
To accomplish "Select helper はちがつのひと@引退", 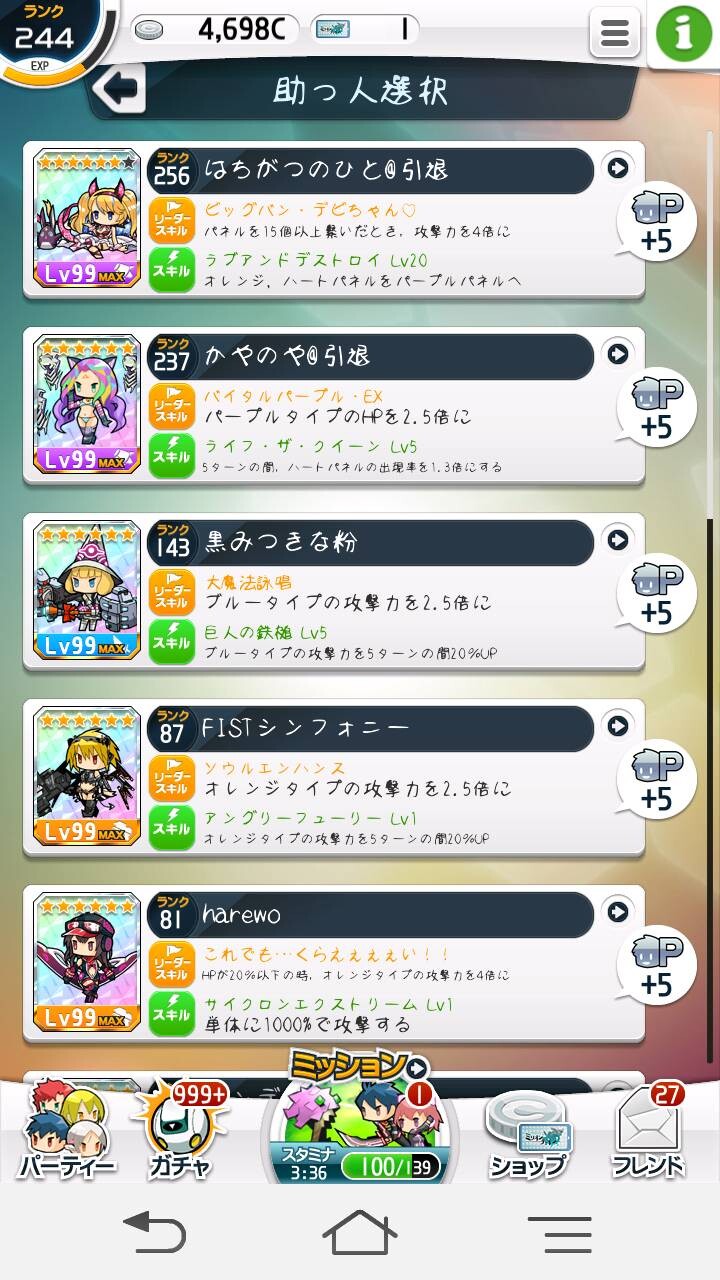I will point(334,220).
